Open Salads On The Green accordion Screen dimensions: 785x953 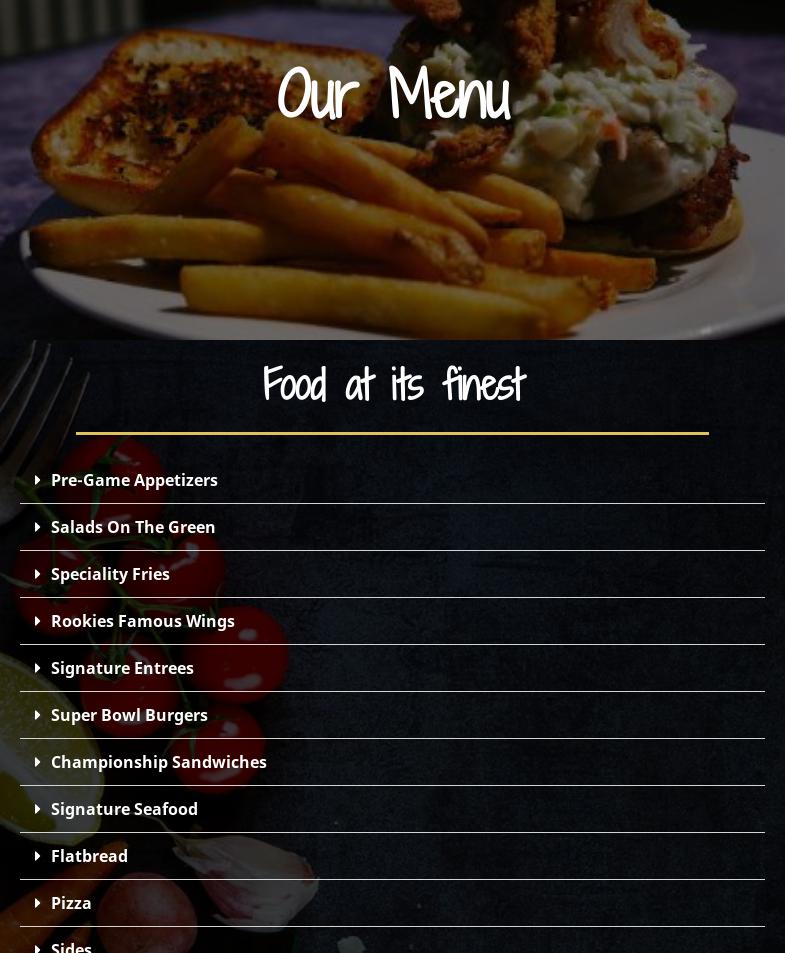133,527
